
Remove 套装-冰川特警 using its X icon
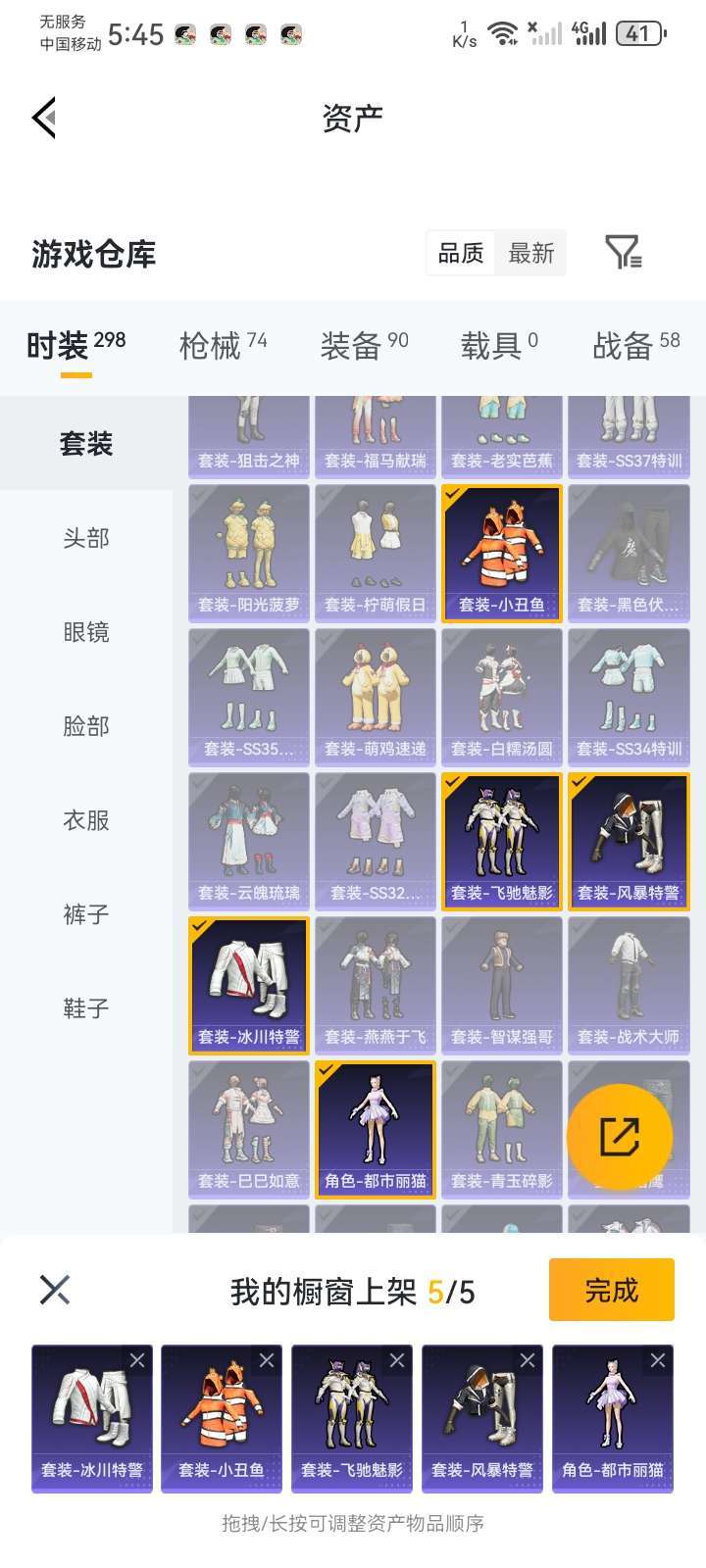137,1360
